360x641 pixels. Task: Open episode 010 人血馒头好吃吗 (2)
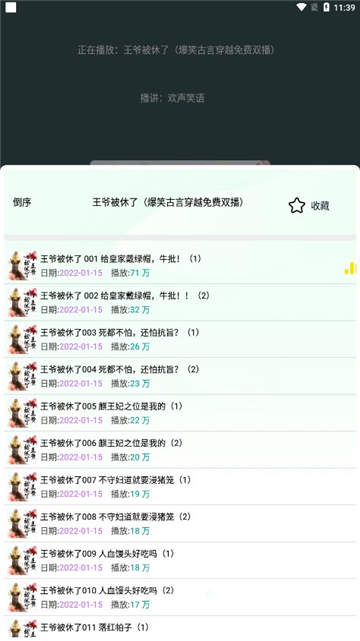point(180,597)
